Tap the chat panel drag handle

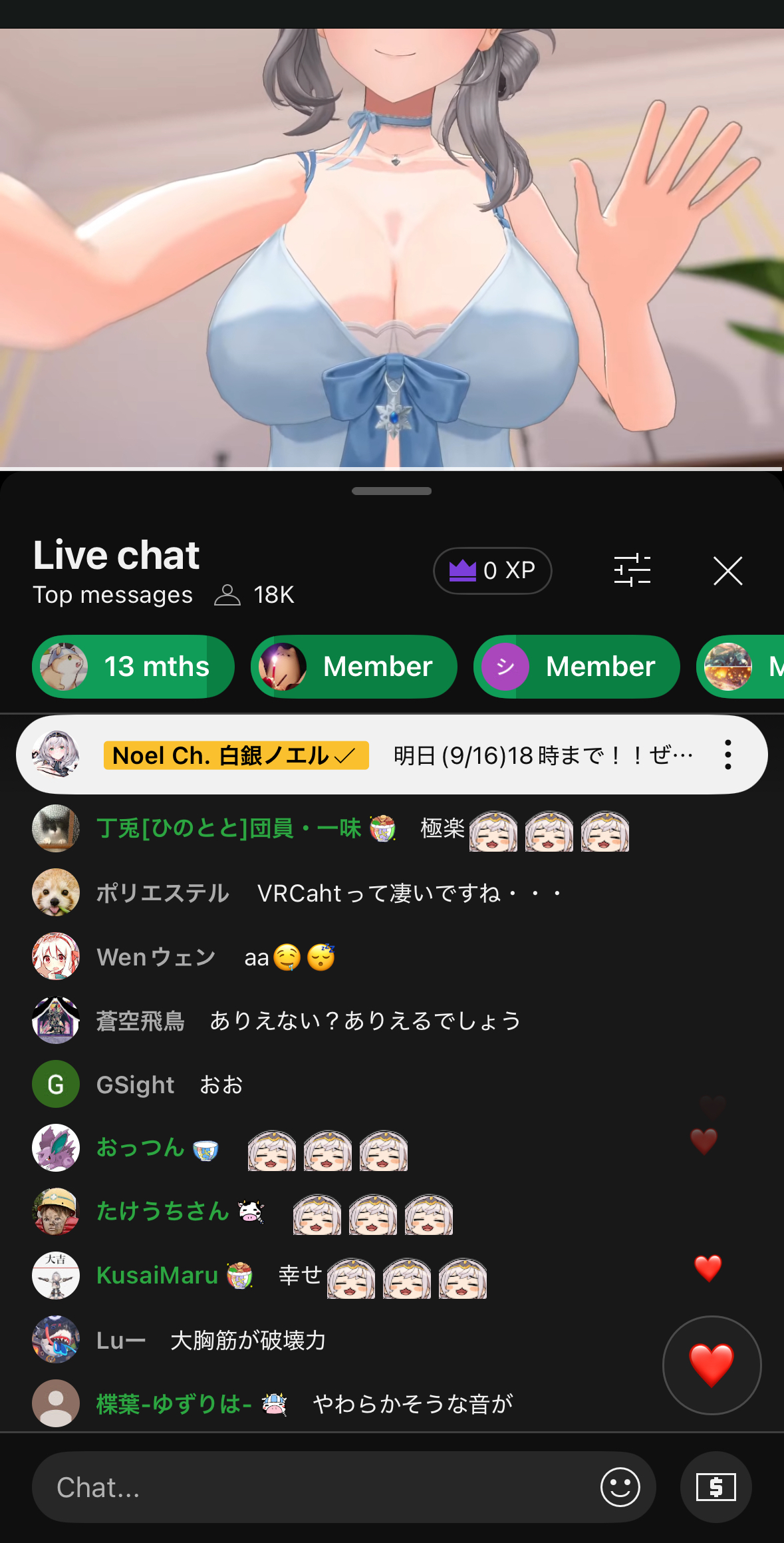[392, 491]
